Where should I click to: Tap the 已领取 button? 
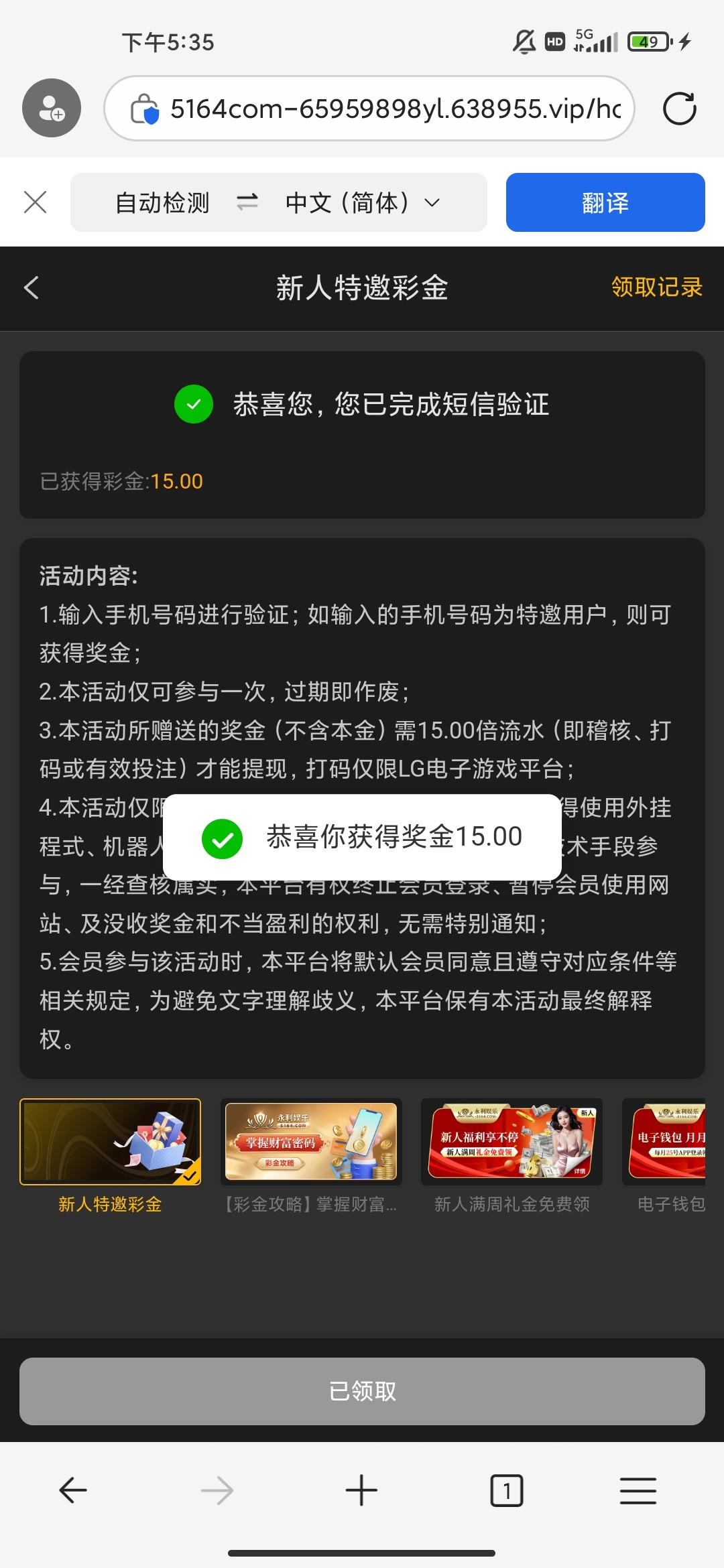coord(362,1391)
